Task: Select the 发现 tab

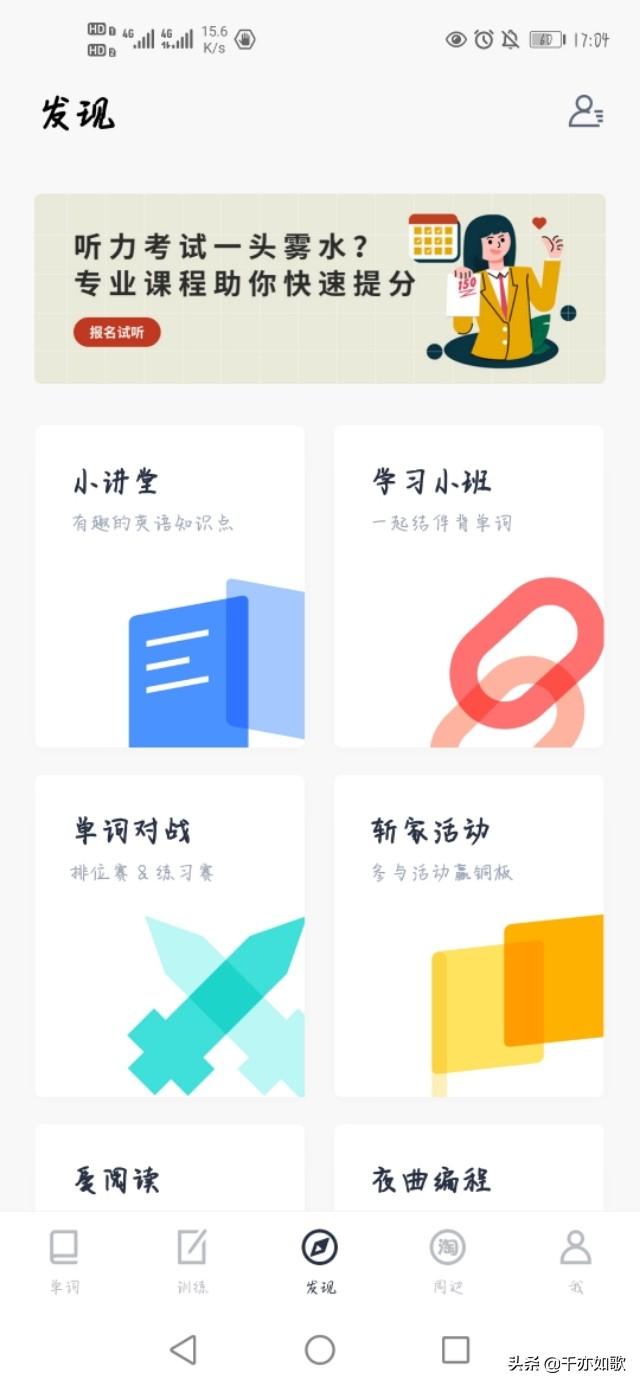Action: pos(320,1261)
